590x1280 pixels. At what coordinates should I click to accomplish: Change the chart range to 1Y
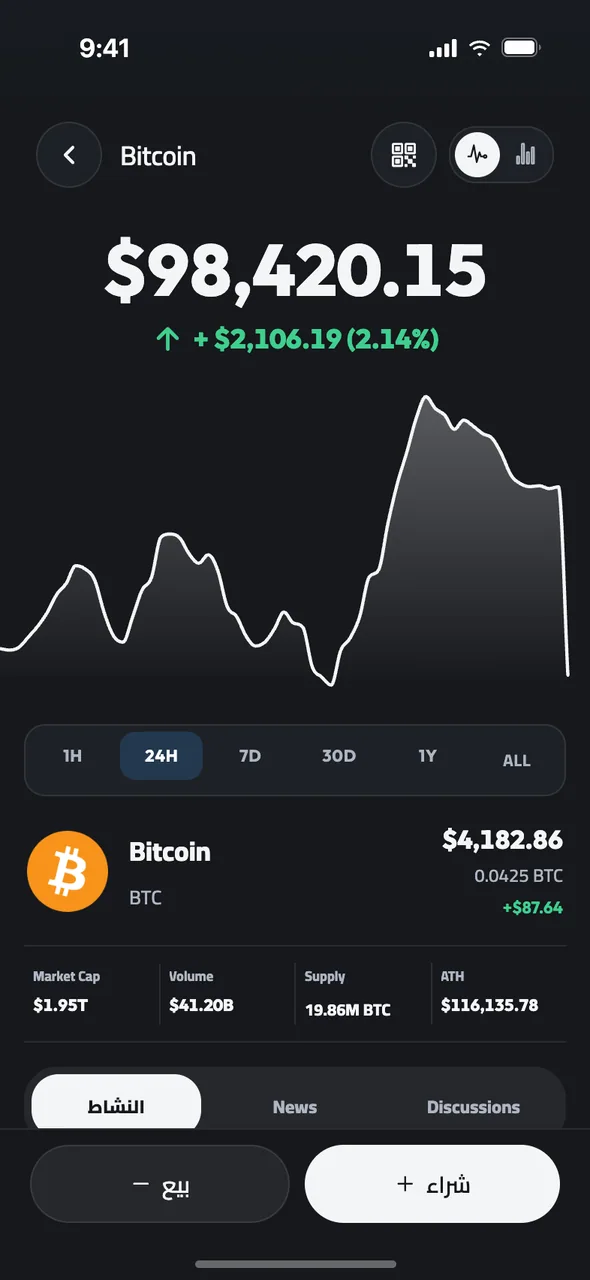[428, 756]
